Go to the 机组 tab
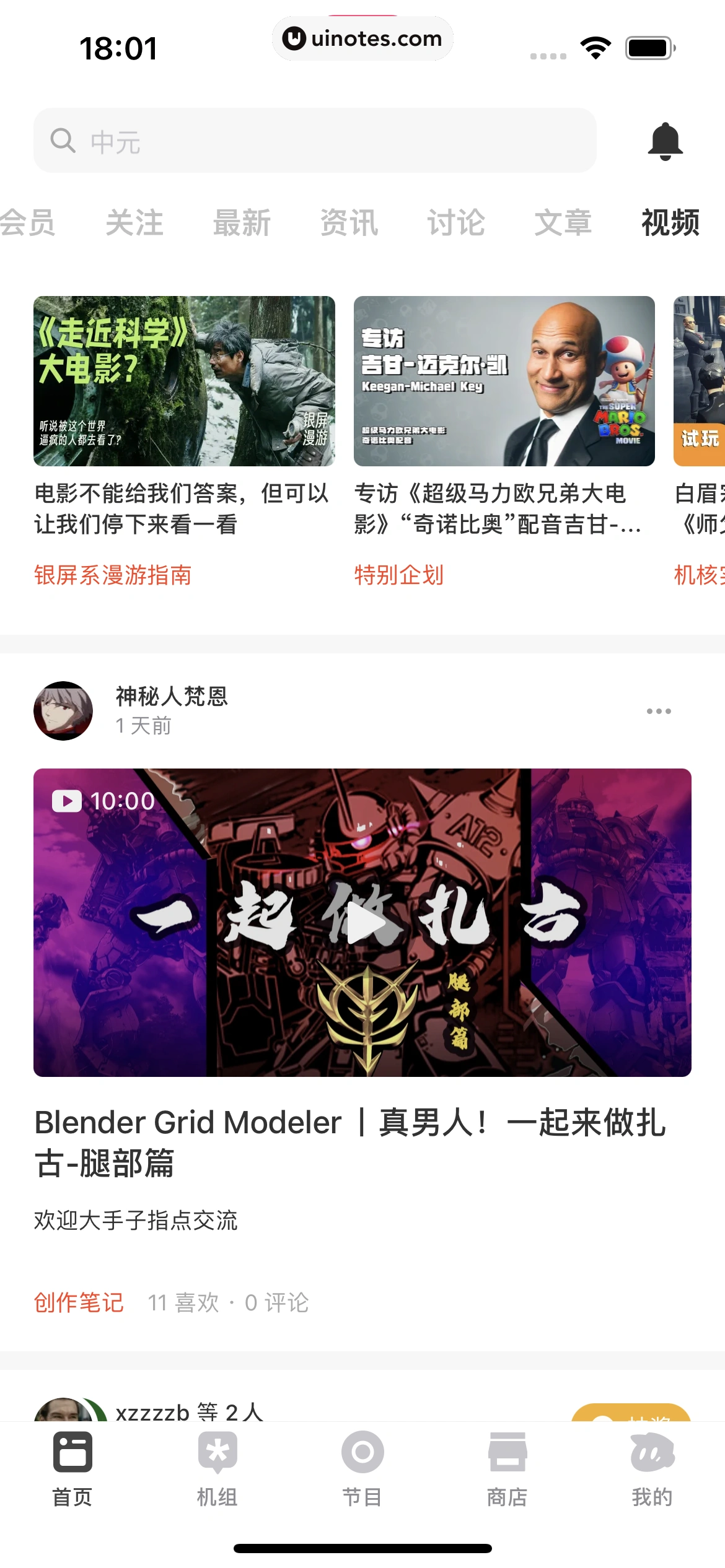 click(x=217, y=1469)
